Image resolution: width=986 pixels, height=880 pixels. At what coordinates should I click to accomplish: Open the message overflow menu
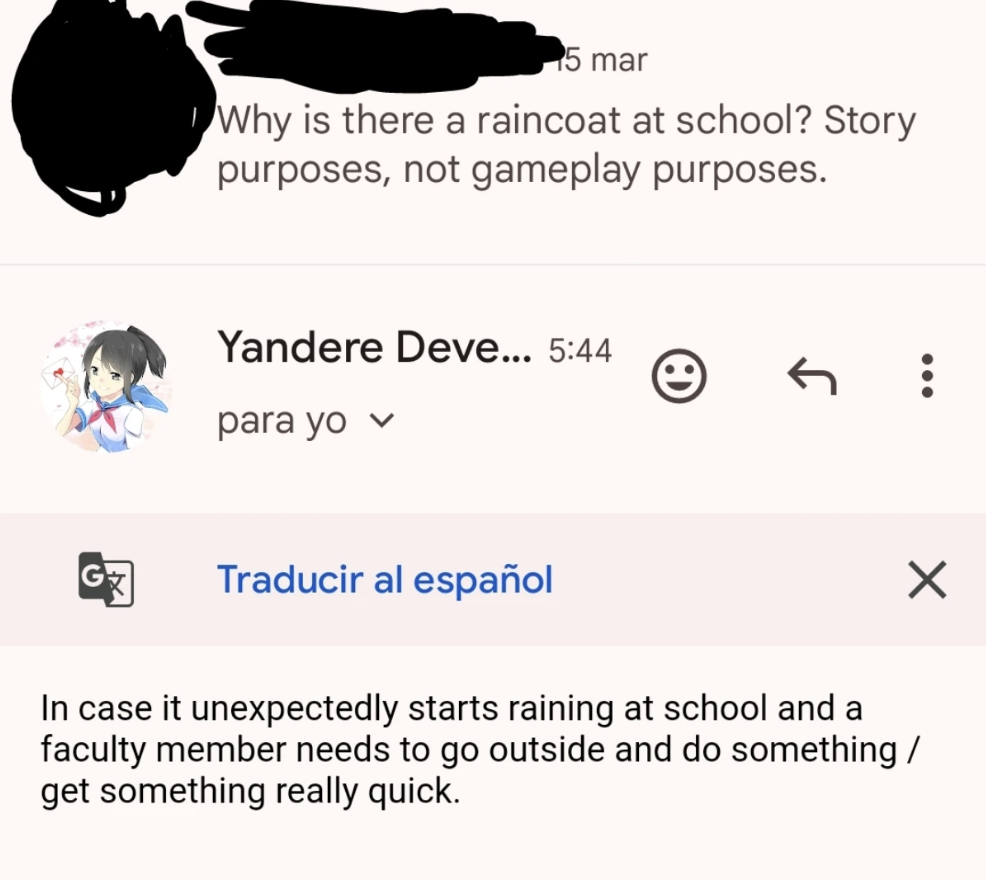point(927,376)
